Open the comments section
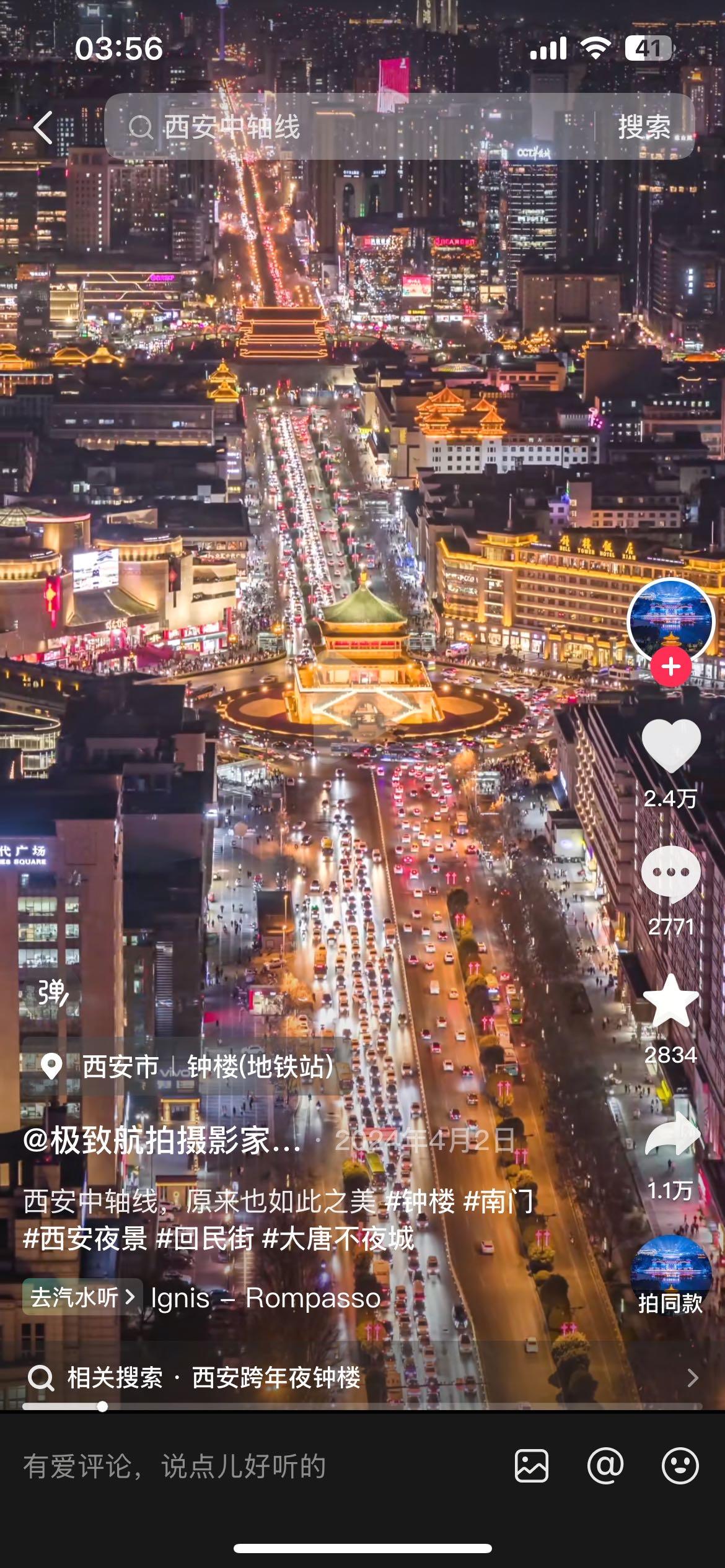 tap(670, 874)
